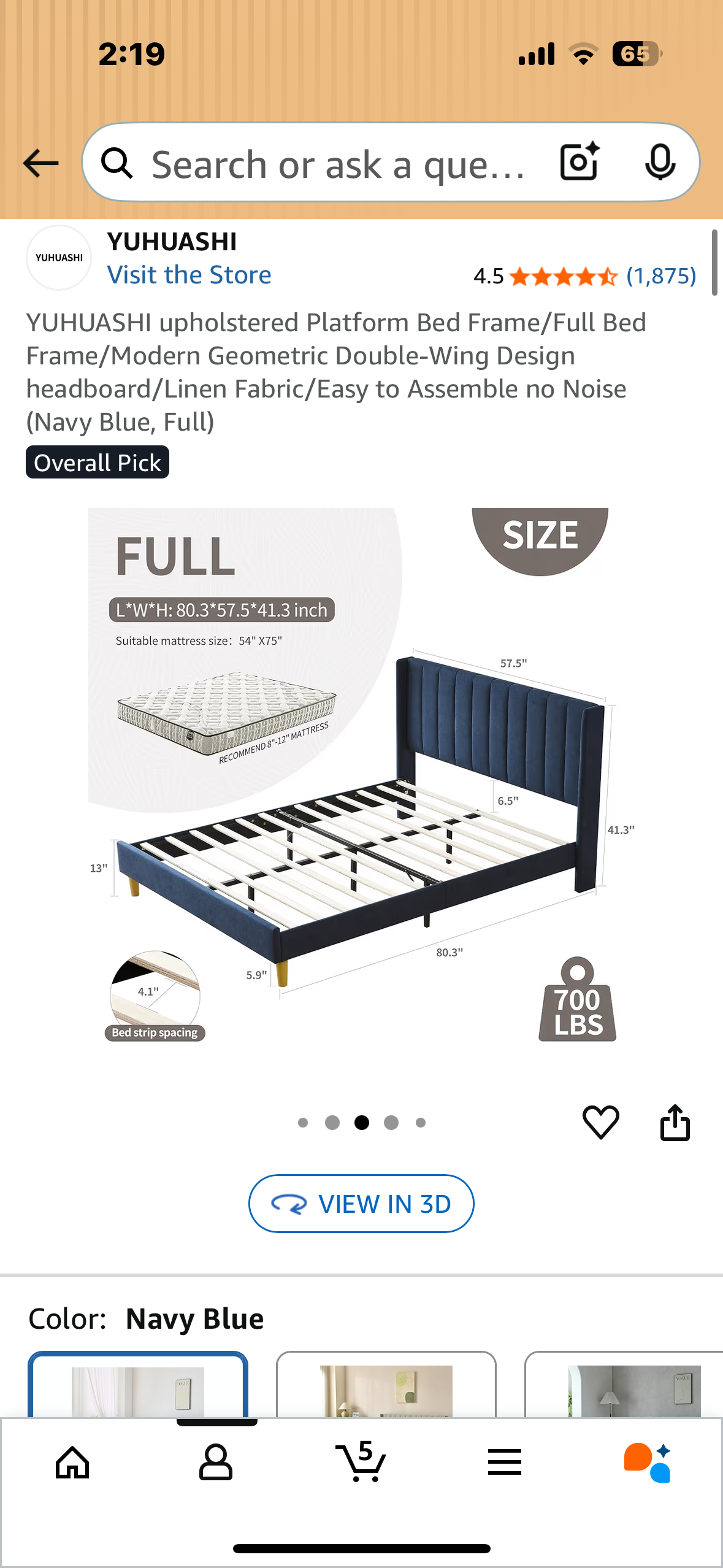Screen dimensions: 723x1568
Task: Tap the search bar to ask a question
Action: (x=337, y=163)
